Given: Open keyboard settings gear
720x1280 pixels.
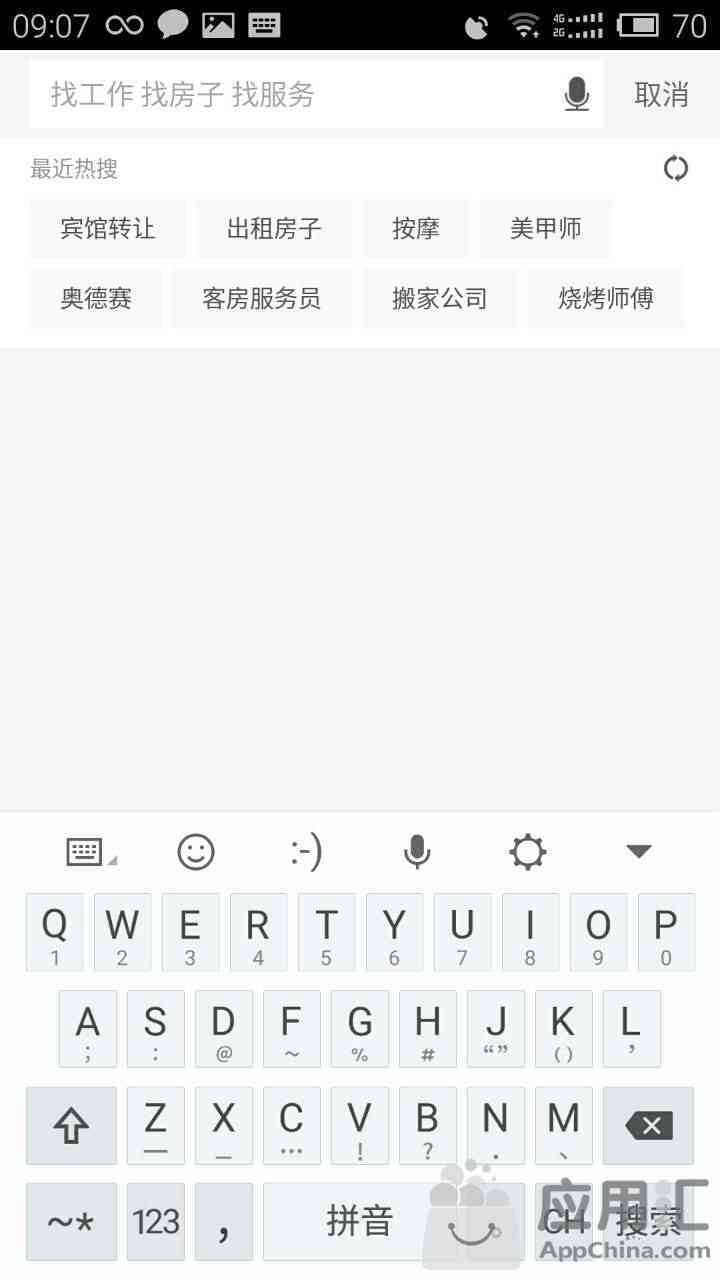Looking at the screenshot, I should (x=527, y=852).
